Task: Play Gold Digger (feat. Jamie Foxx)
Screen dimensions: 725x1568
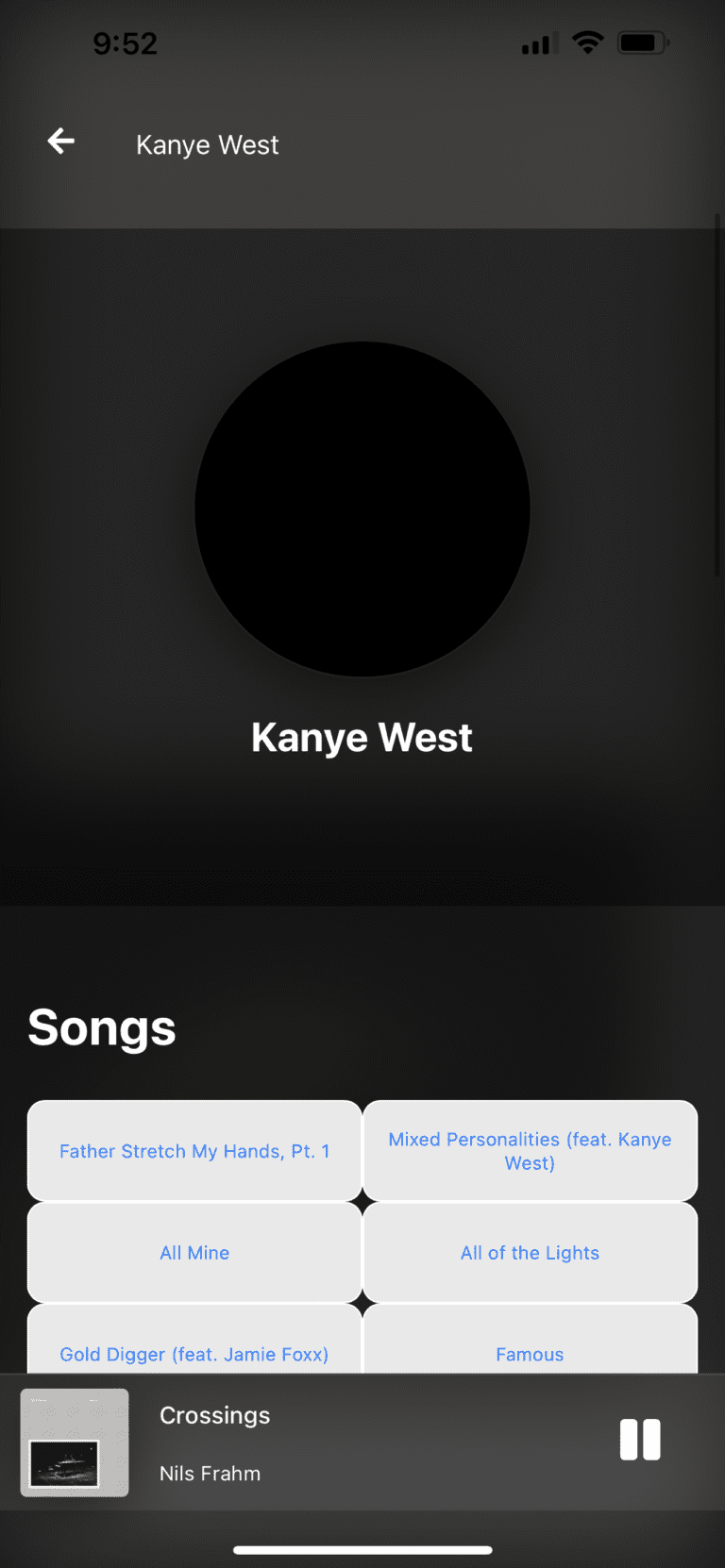Action: tap(194, 1354)
